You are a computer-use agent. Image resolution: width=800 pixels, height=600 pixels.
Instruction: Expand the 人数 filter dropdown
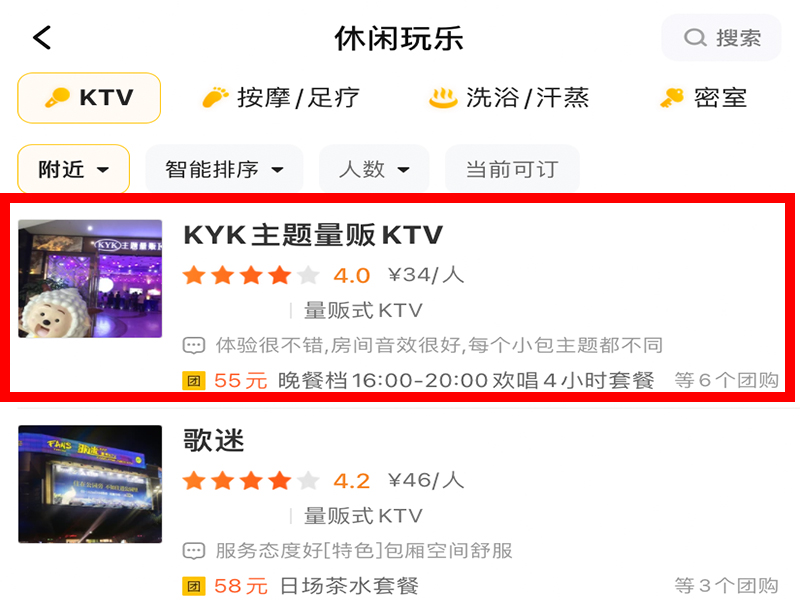pyautogui.click(x=374, y=170)
